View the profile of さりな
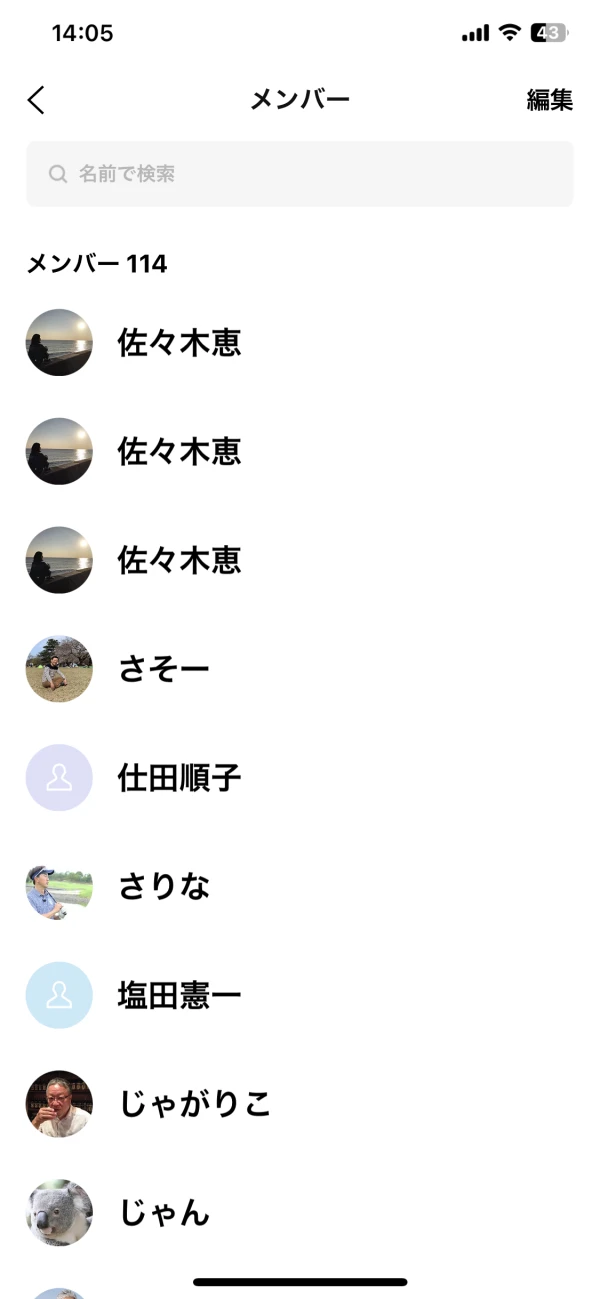This screenshot has width=600, height=1299. click(164, 887)
